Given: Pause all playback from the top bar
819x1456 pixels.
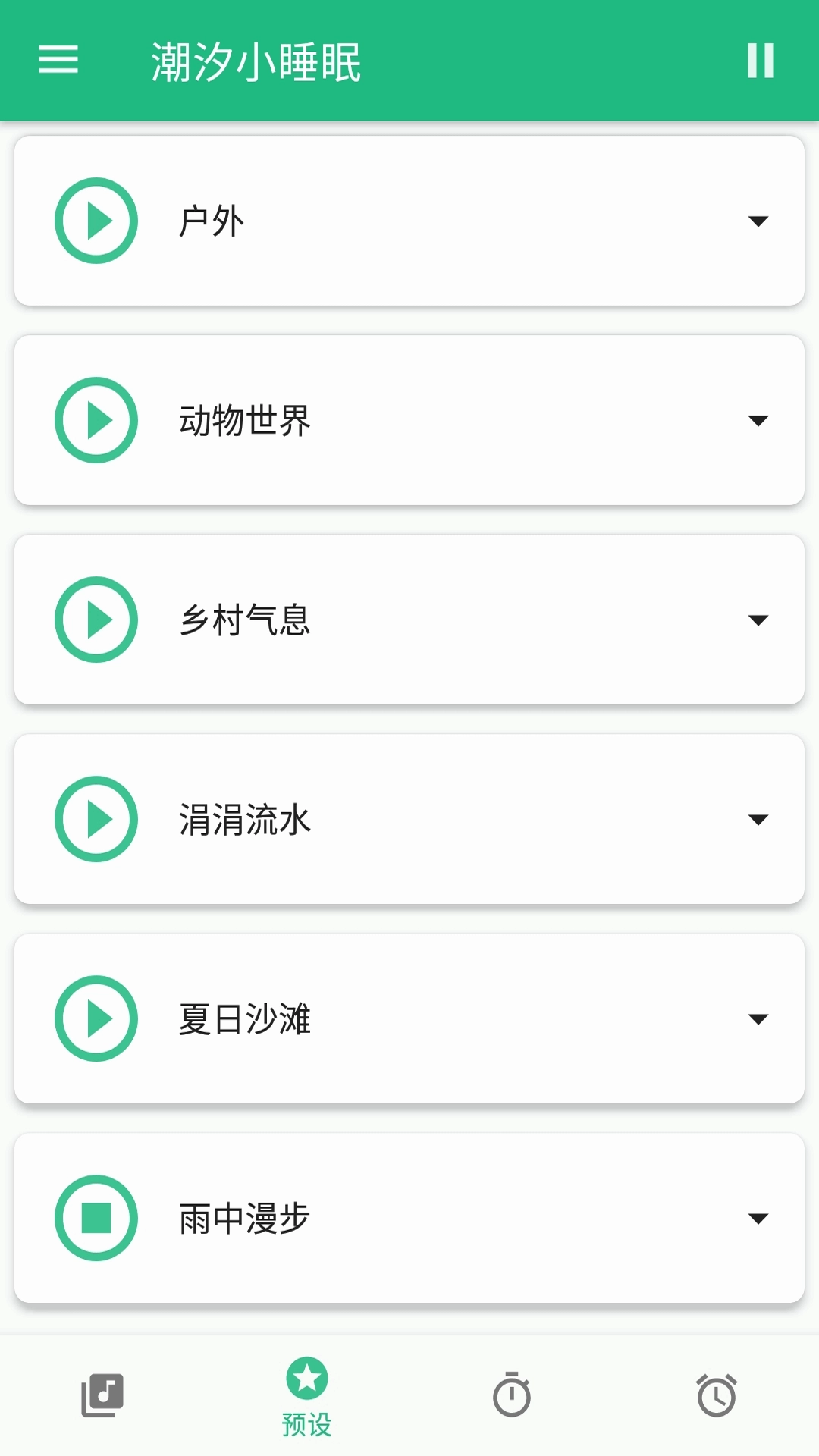Looking at the screenshot, I should click(760, 60).
